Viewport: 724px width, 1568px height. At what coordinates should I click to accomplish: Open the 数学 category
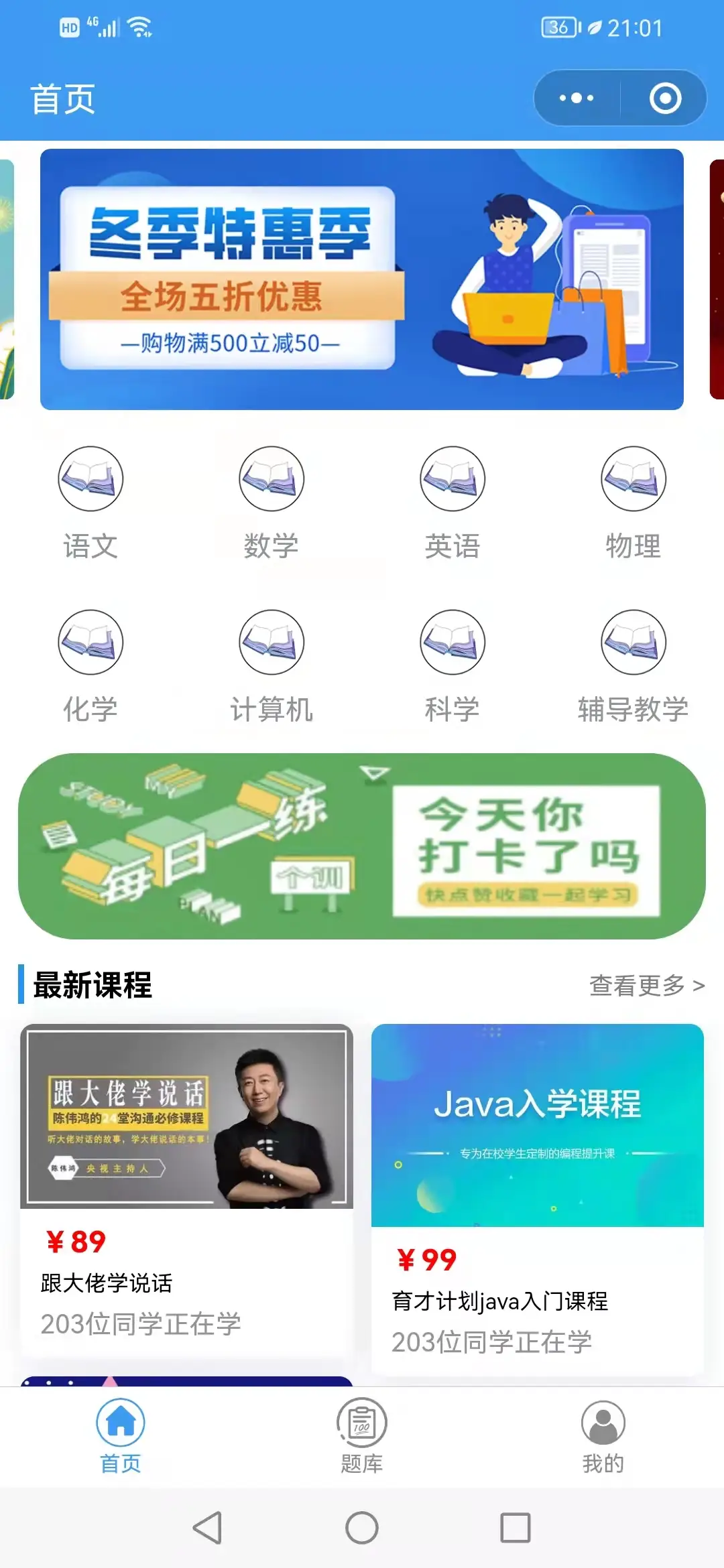tap(271, 503)
